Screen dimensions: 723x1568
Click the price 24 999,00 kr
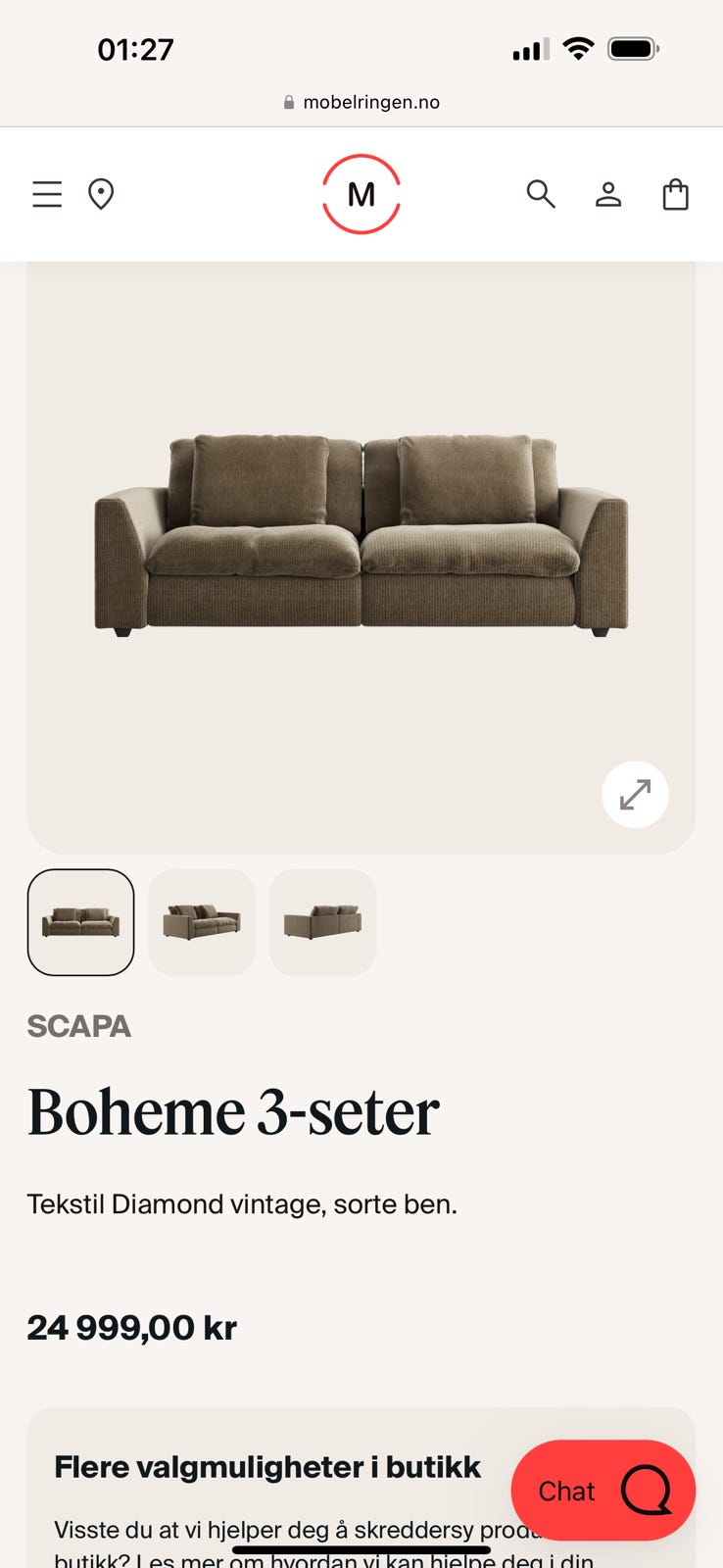131,1328
